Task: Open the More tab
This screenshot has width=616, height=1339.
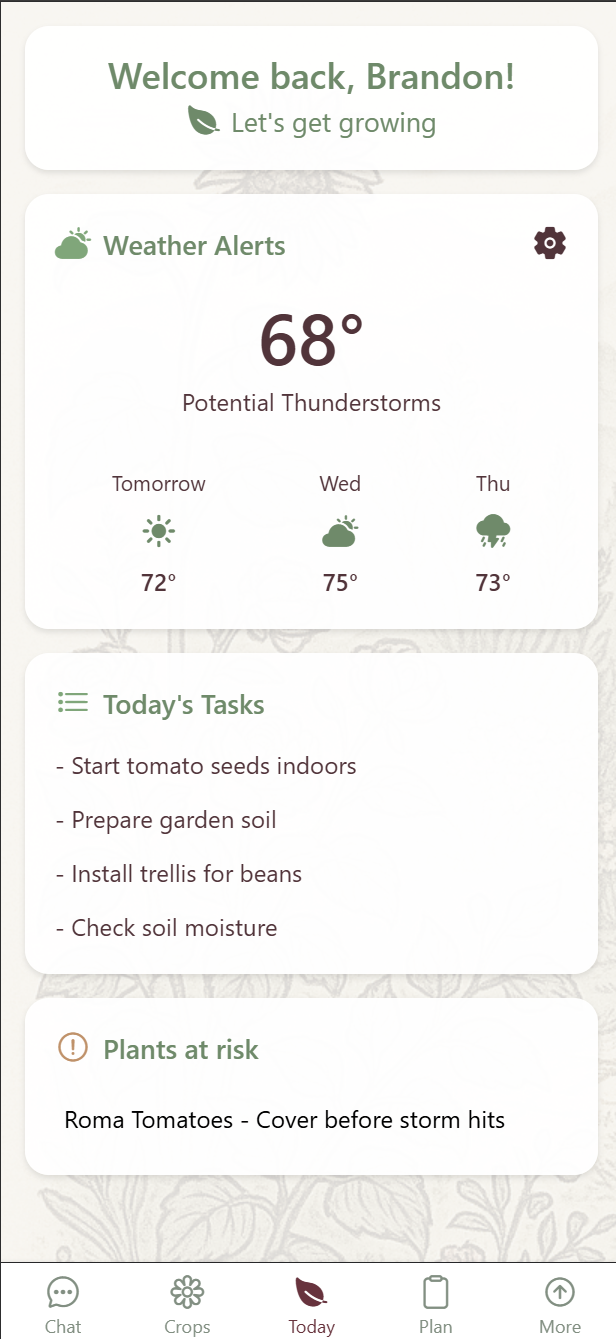Action: click(559, 1304)
